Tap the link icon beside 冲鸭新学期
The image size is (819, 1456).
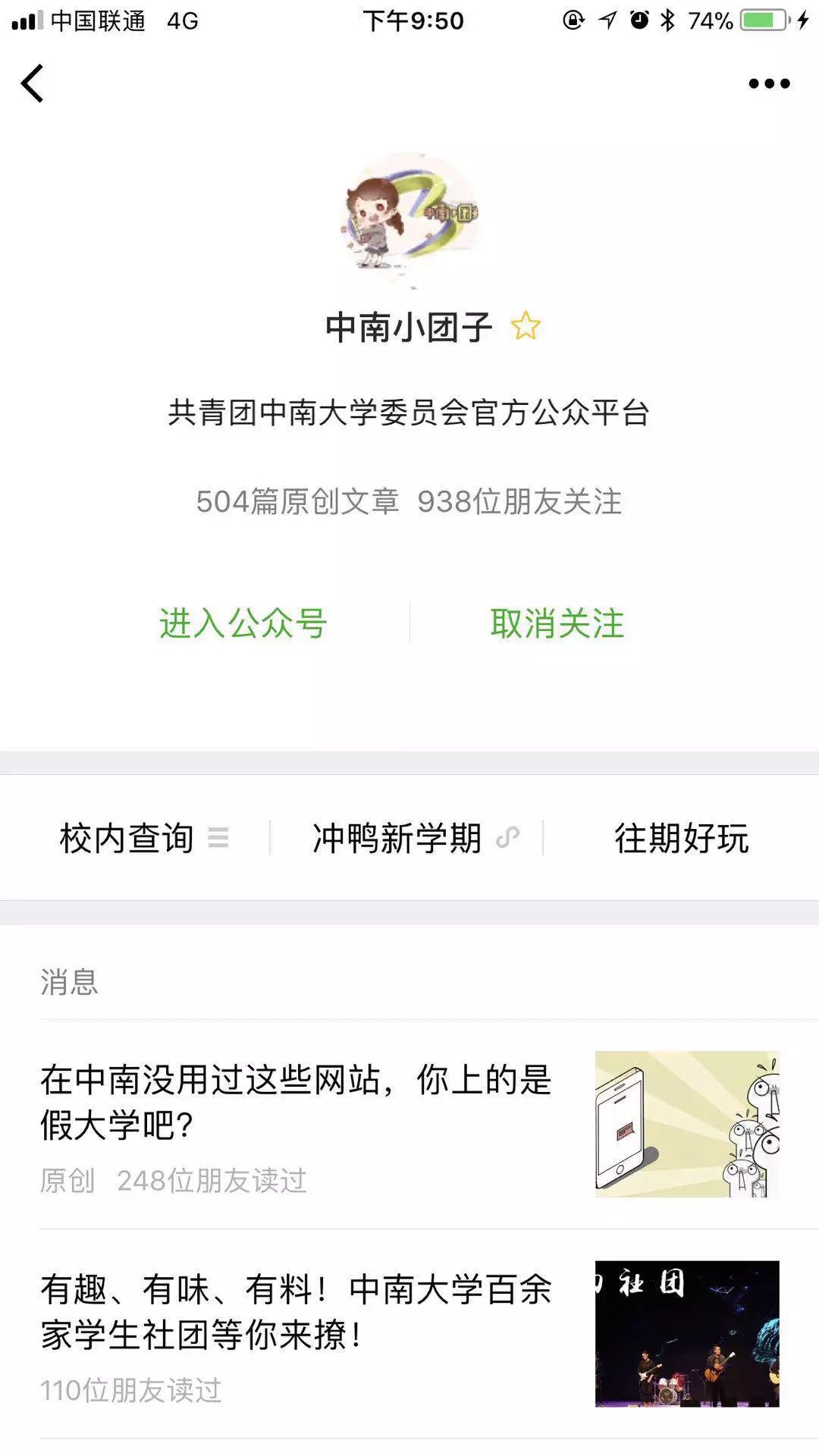pyautogui.click(x=509, y=838)
